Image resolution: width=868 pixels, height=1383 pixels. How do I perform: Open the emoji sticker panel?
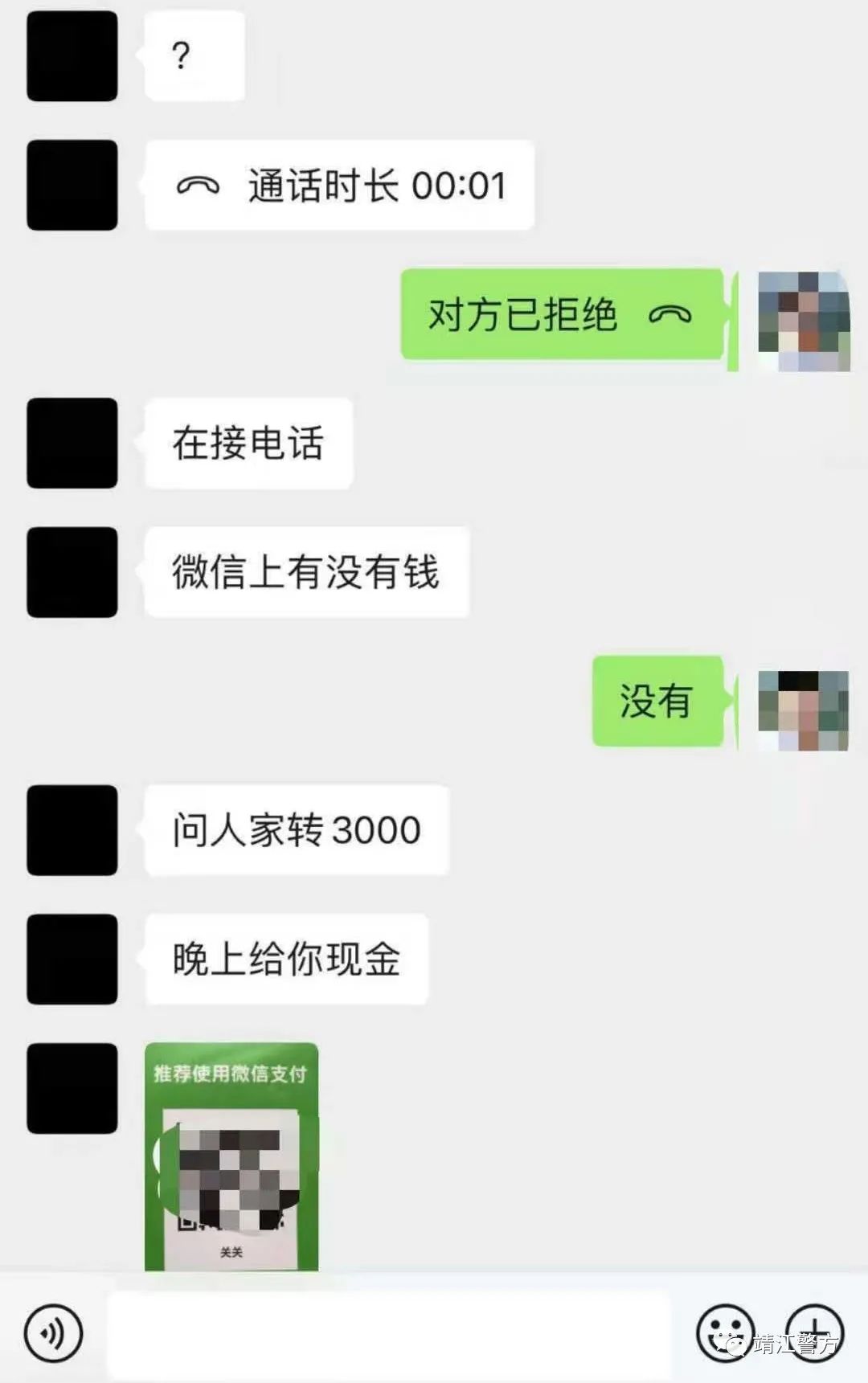click(725, 1332)
